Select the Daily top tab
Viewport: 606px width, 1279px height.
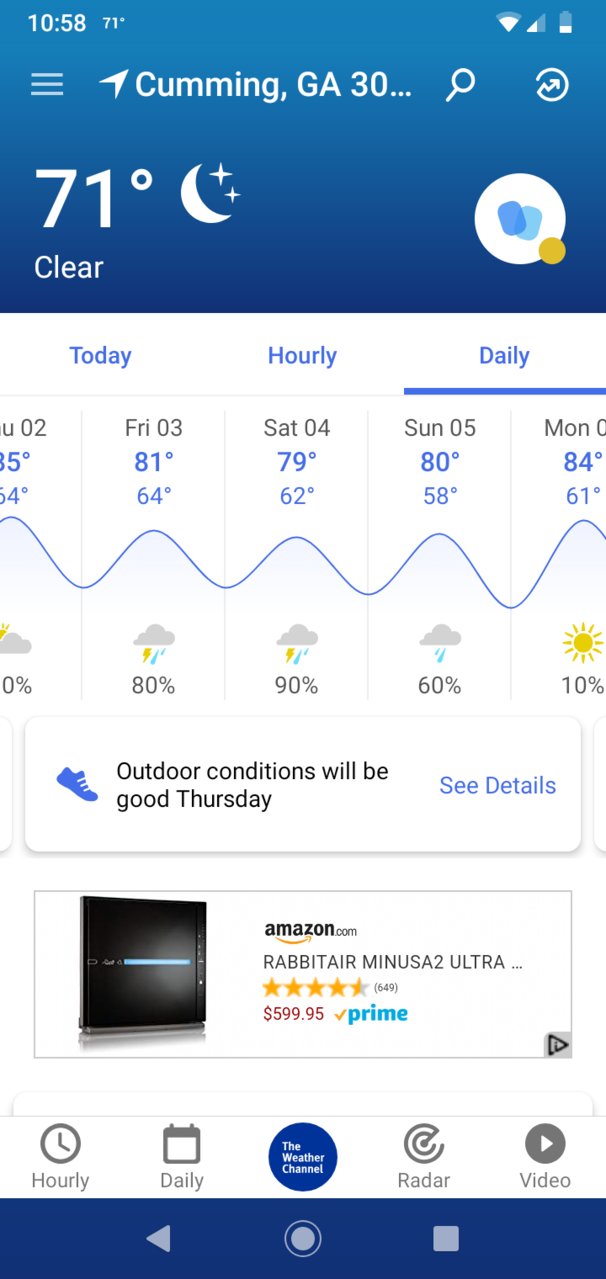[504, 355]
